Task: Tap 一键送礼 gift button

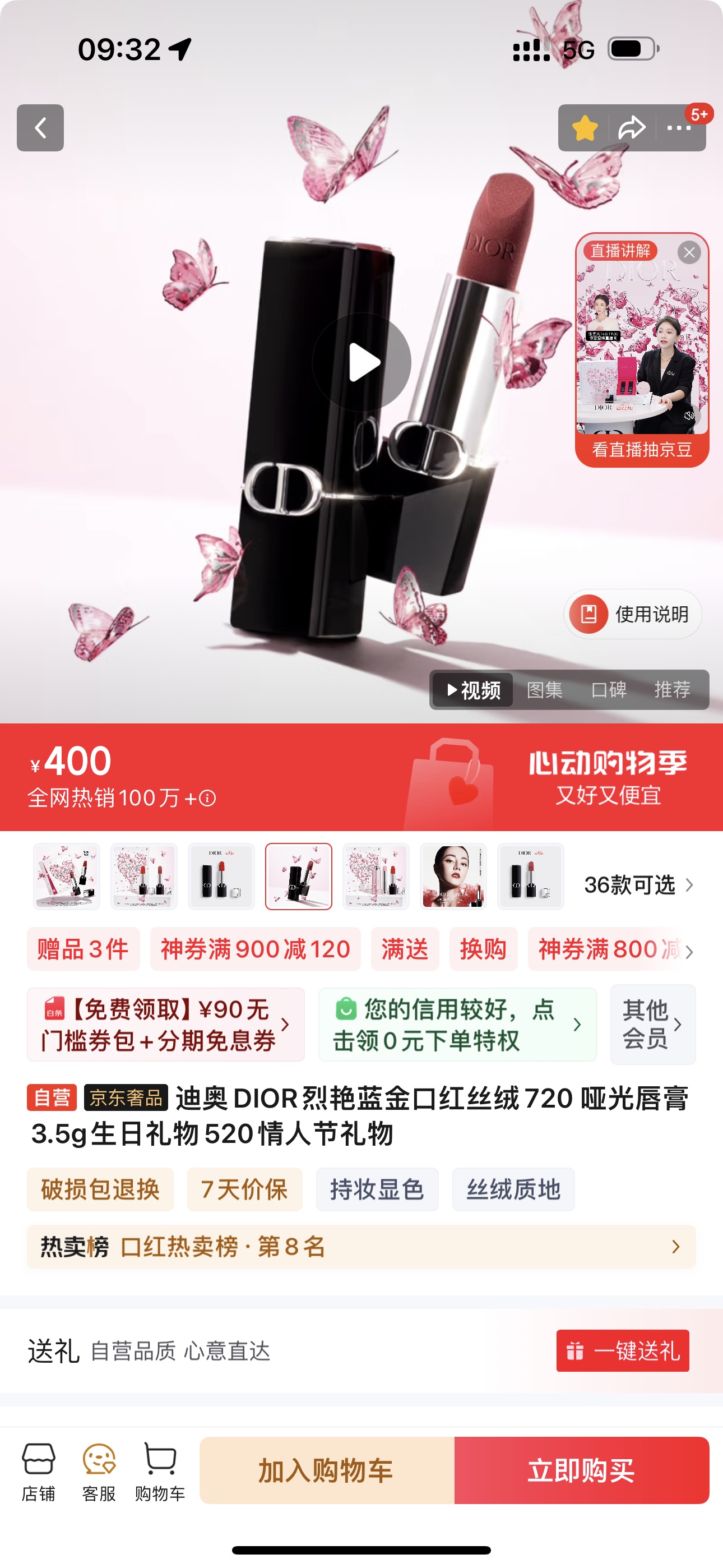Action: 623,1351
